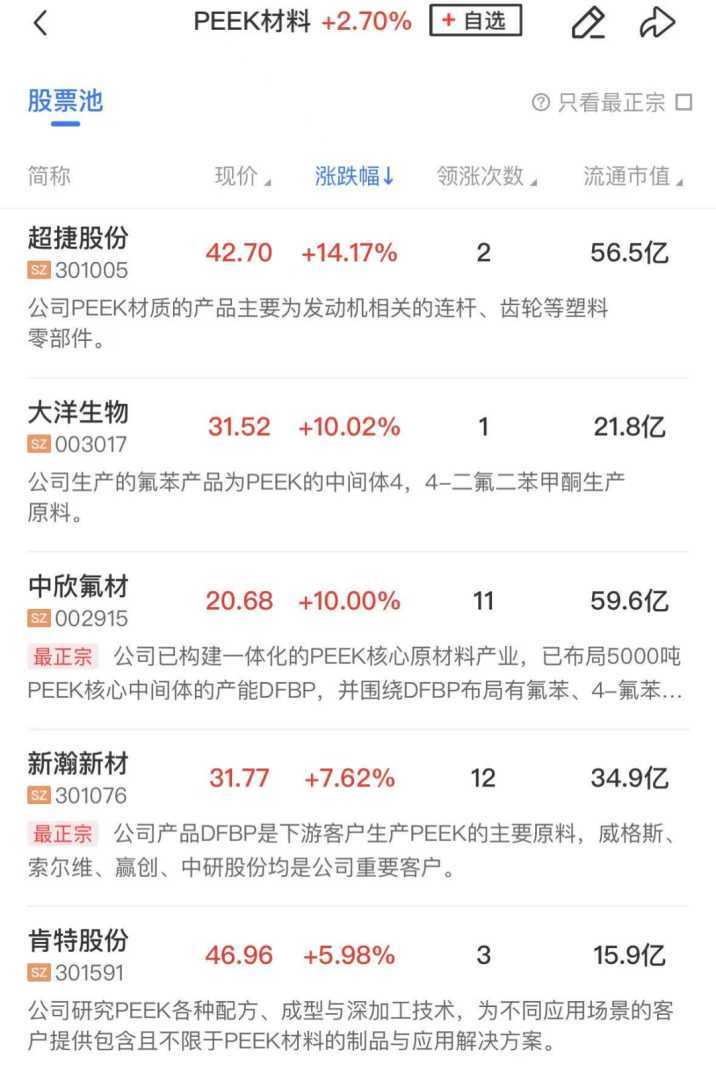Viewport: 716px width, 1080px height.
Task: Sort by 流通市值 column
Action: click(x=633, y=177)
